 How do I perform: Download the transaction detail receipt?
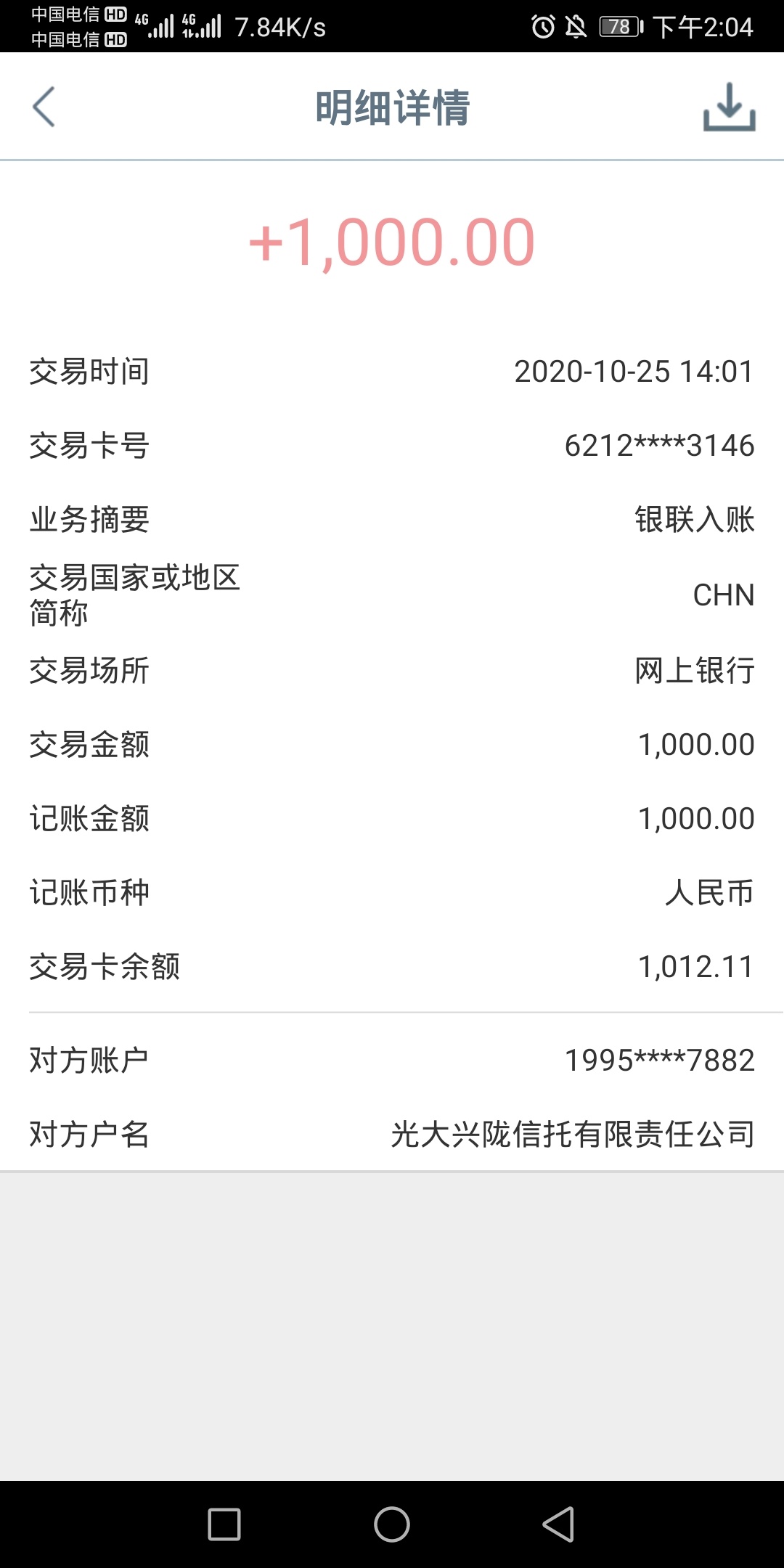coord(729,107)
